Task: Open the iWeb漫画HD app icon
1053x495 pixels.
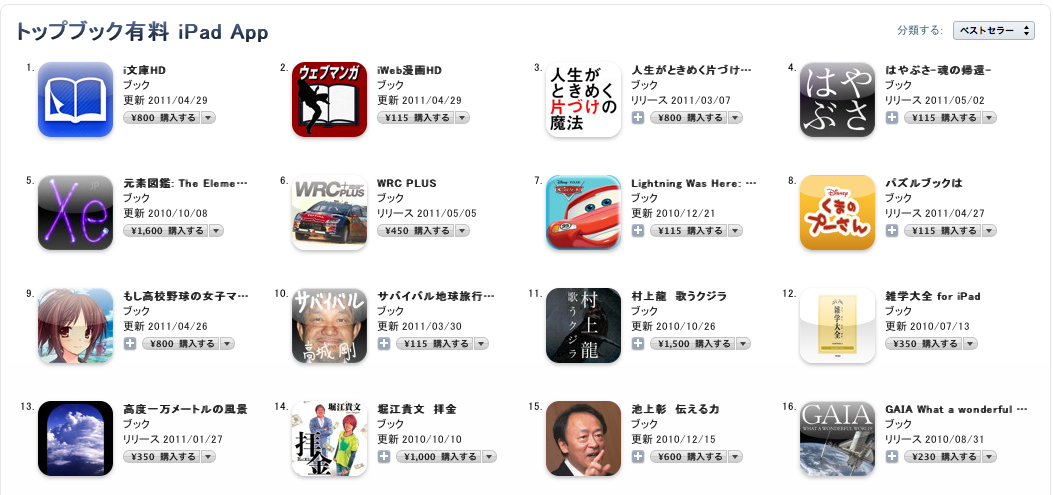Action: point(329,99)
